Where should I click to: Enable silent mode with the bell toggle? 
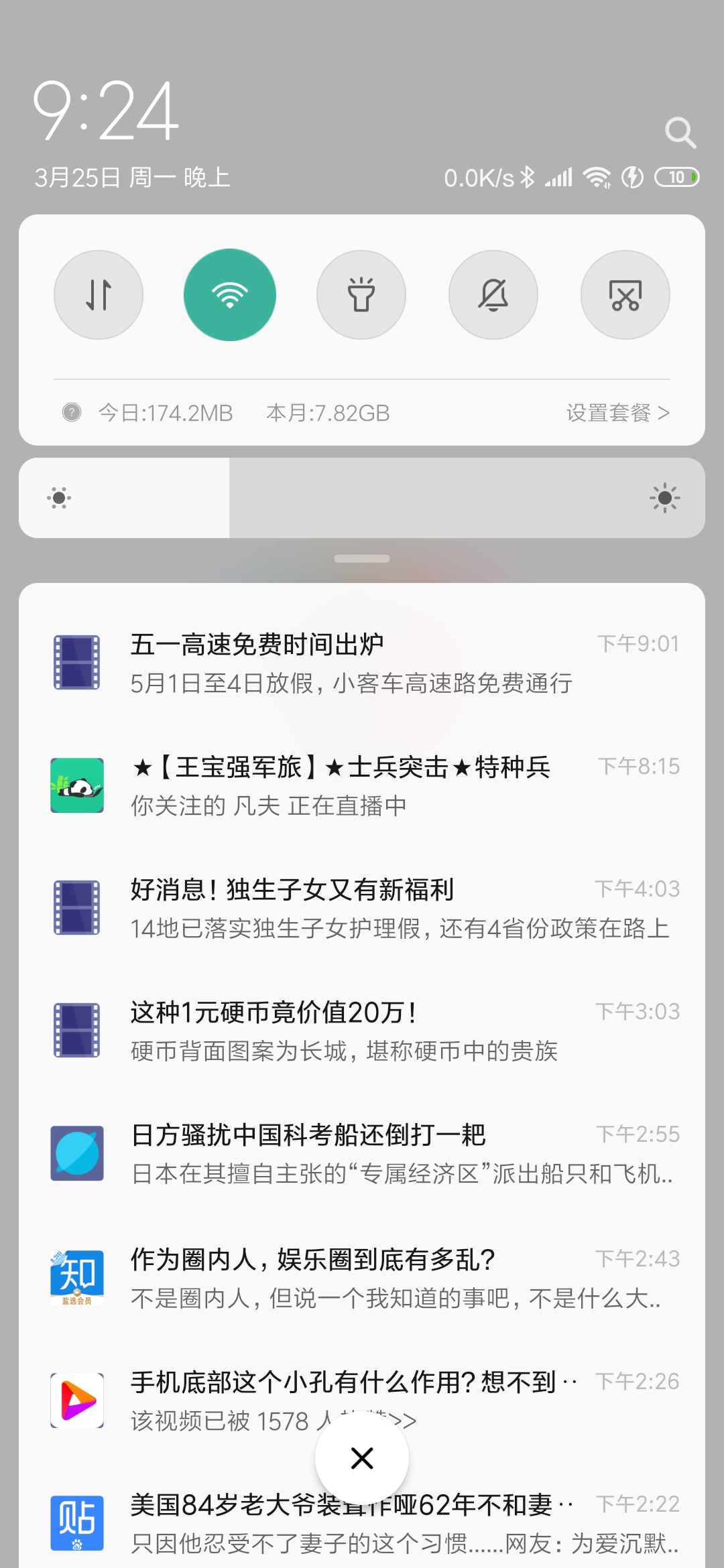(493, 295)
